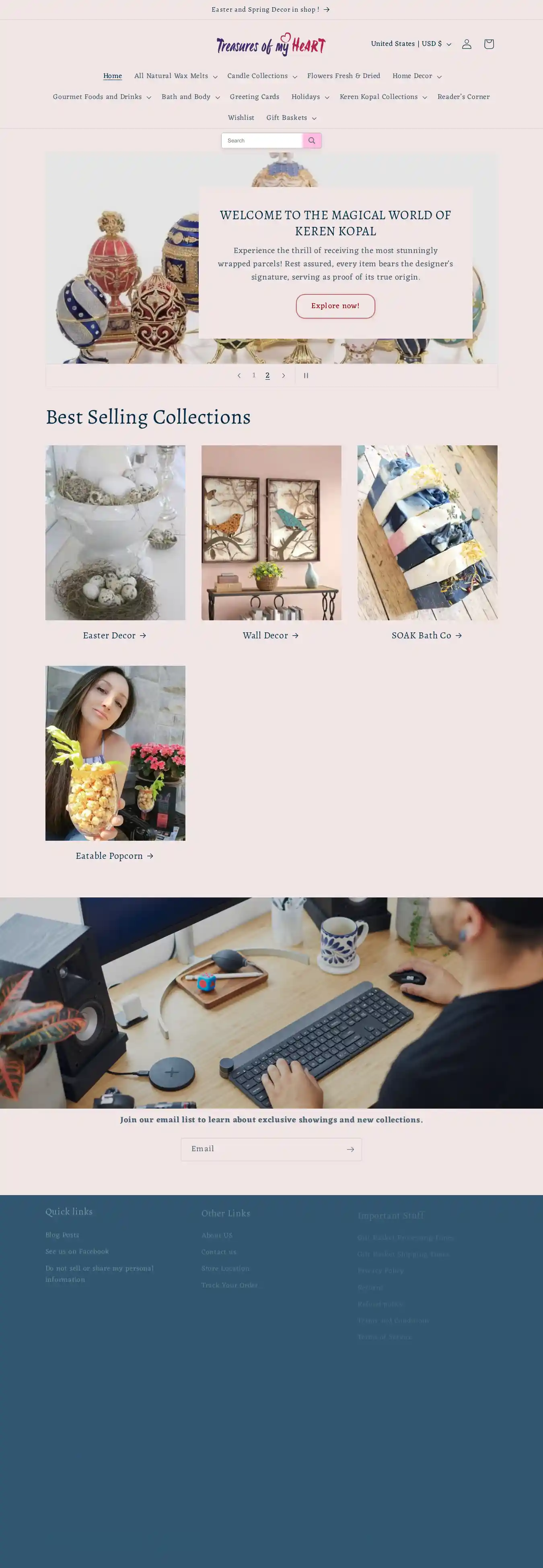The height and width of the screenshot is (1568, 543).
Task: Open the Wishlist page
Action: click(241, 117)
